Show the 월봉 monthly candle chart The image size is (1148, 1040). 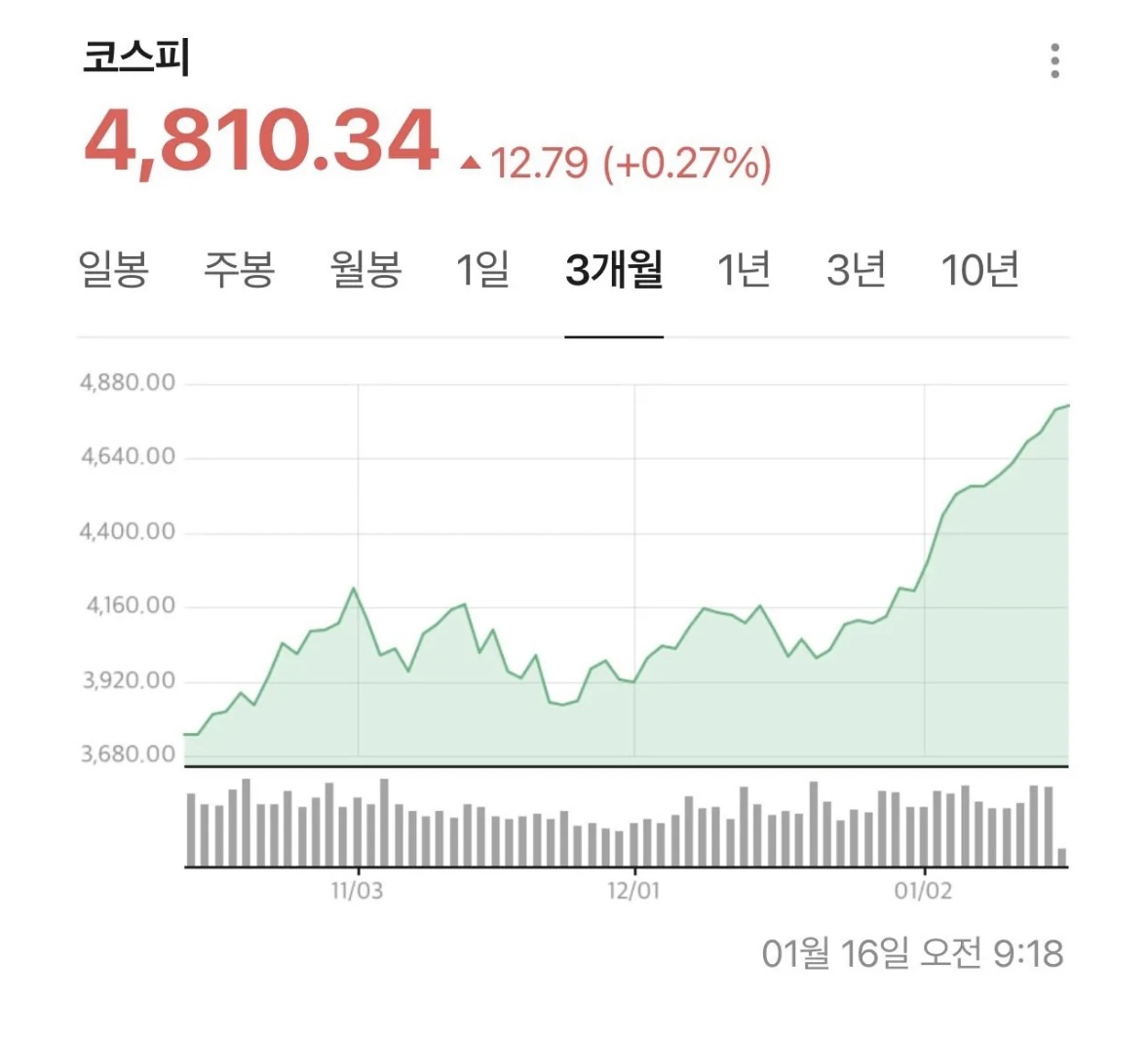(365, 269)
